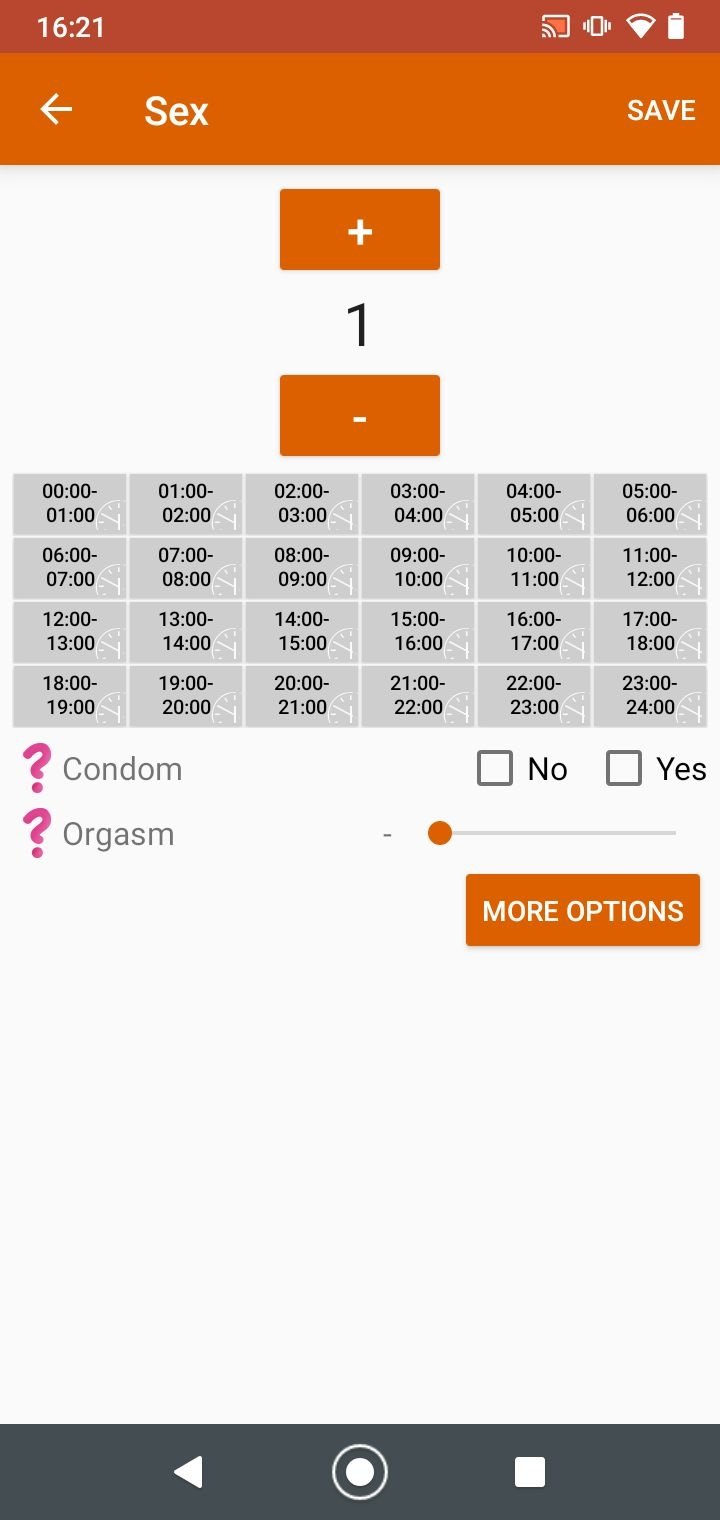Screen dimensions: 720x1520
Task: Tap the Orgasm slider handle
Action: tap(440, 833)
